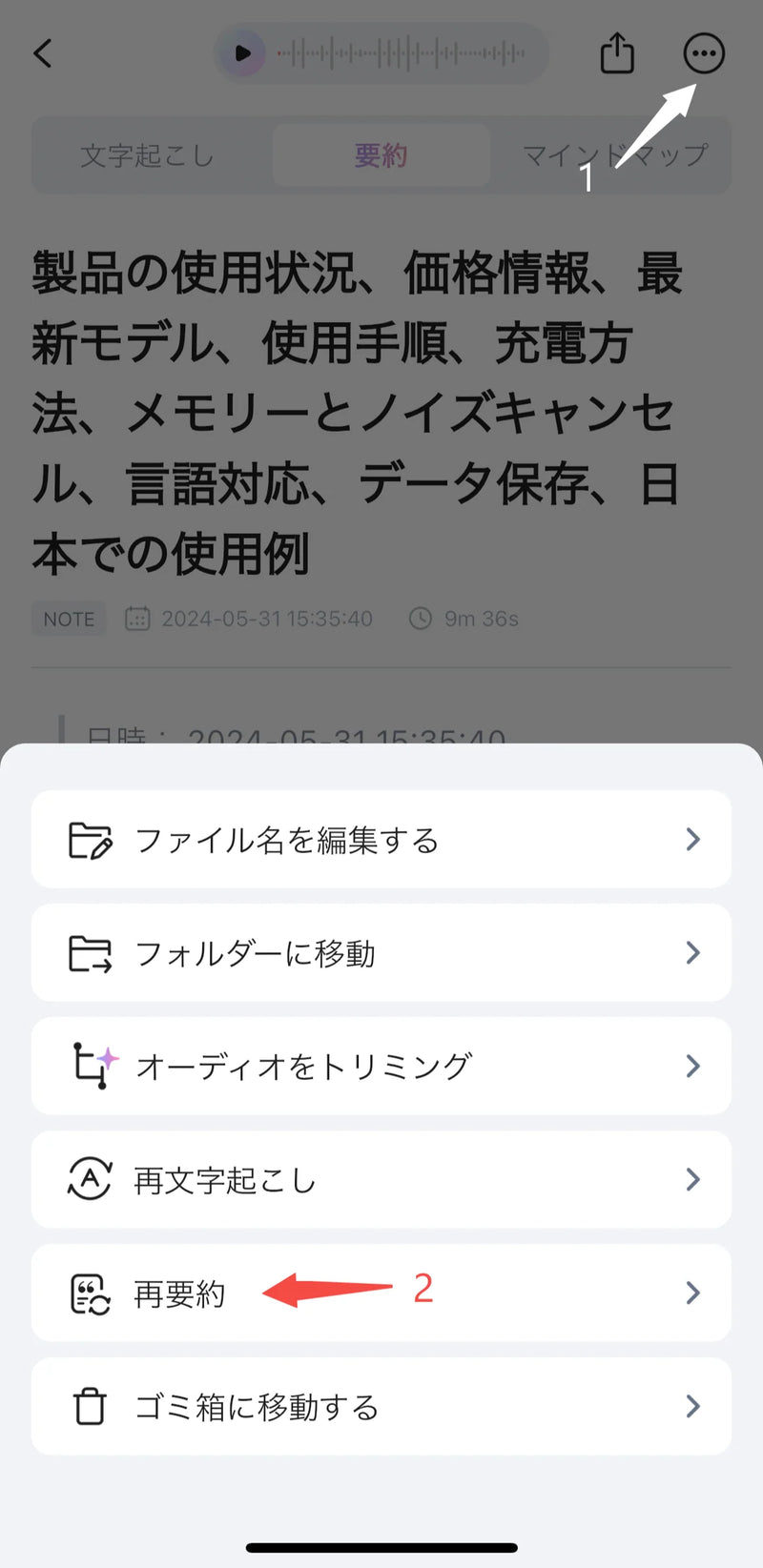763x1568 pixels.
Task: Go back using the top-left arrow
Action: [x=43, y=53]
